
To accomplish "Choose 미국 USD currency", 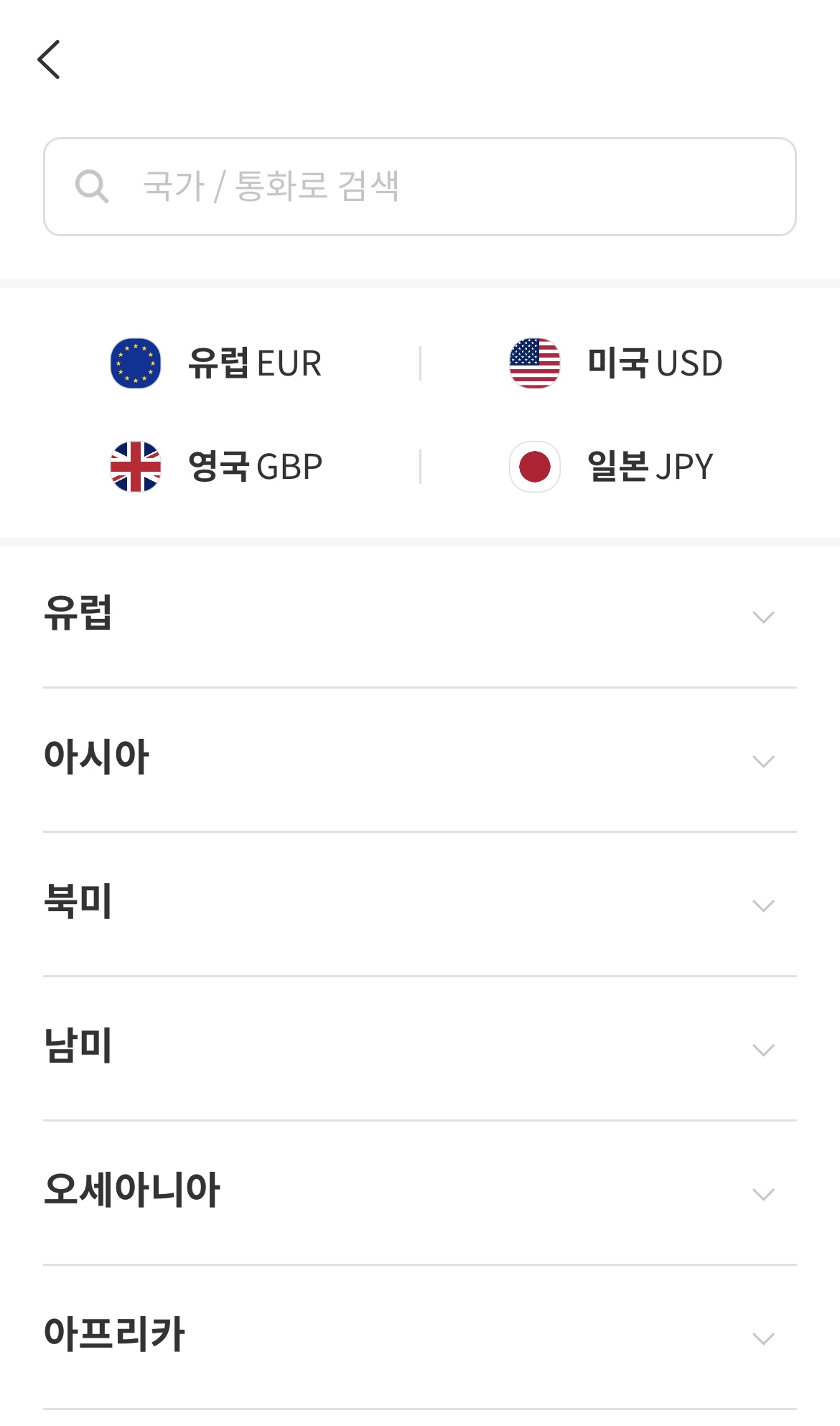I will 616,363.
